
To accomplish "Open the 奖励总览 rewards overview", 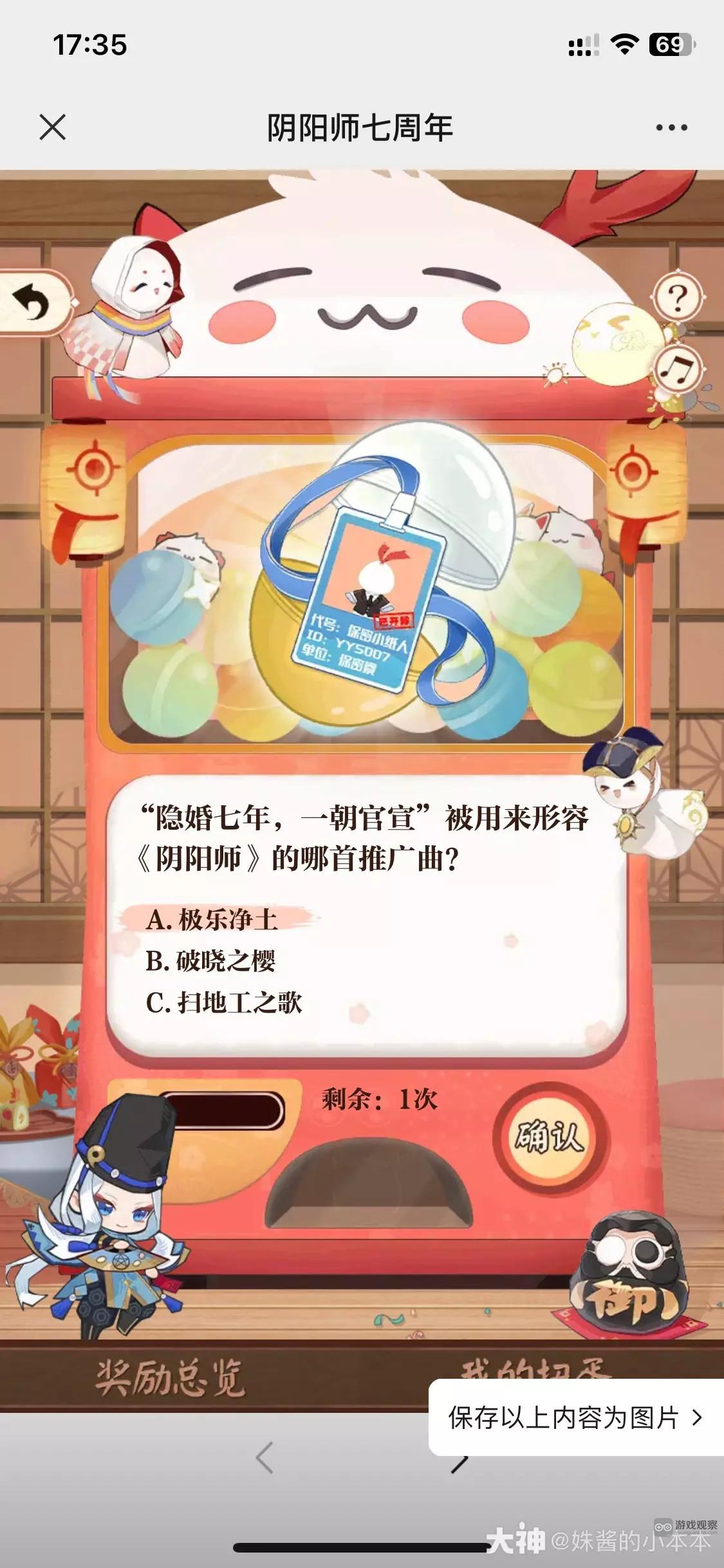I will pos(171,1377).
